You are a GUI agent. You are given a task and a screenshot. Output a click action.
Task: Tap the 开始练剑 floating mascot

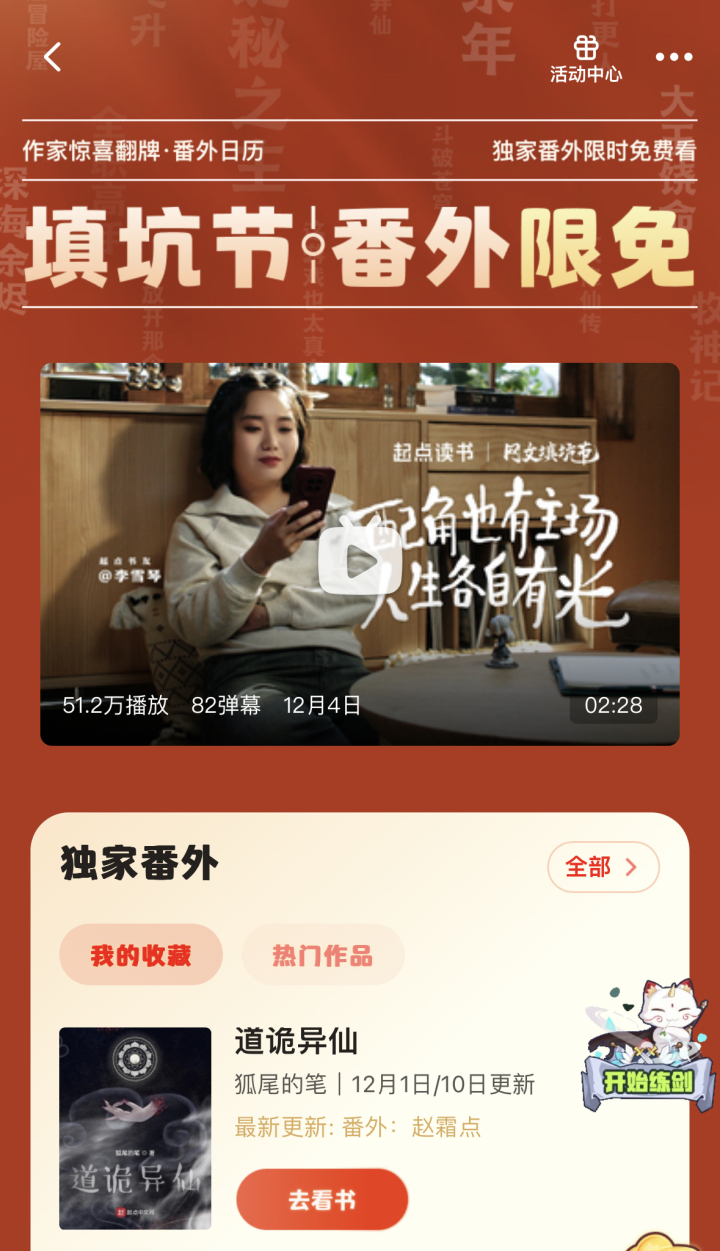(648, 1049)
